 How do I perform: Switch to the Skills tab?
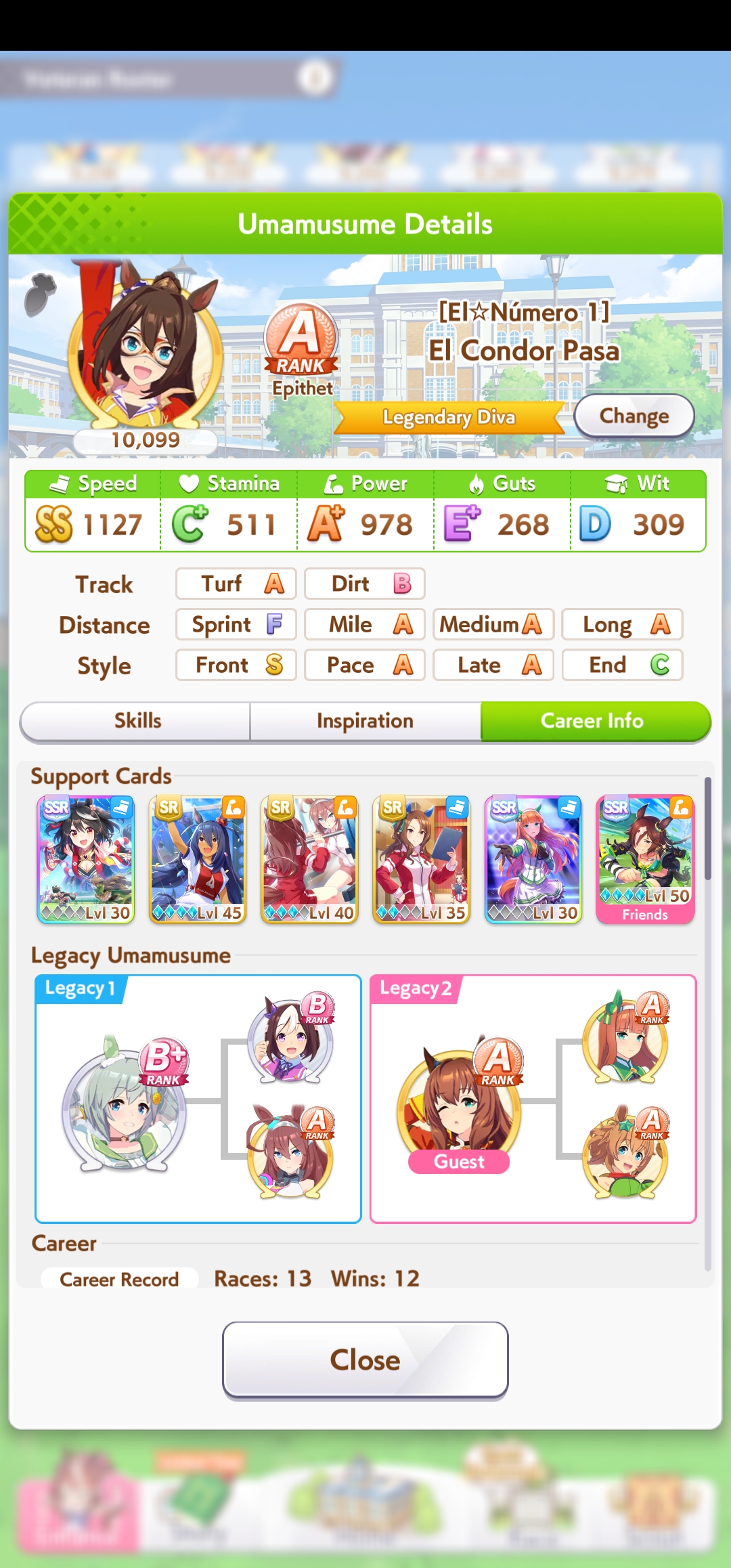click(137, 721)
